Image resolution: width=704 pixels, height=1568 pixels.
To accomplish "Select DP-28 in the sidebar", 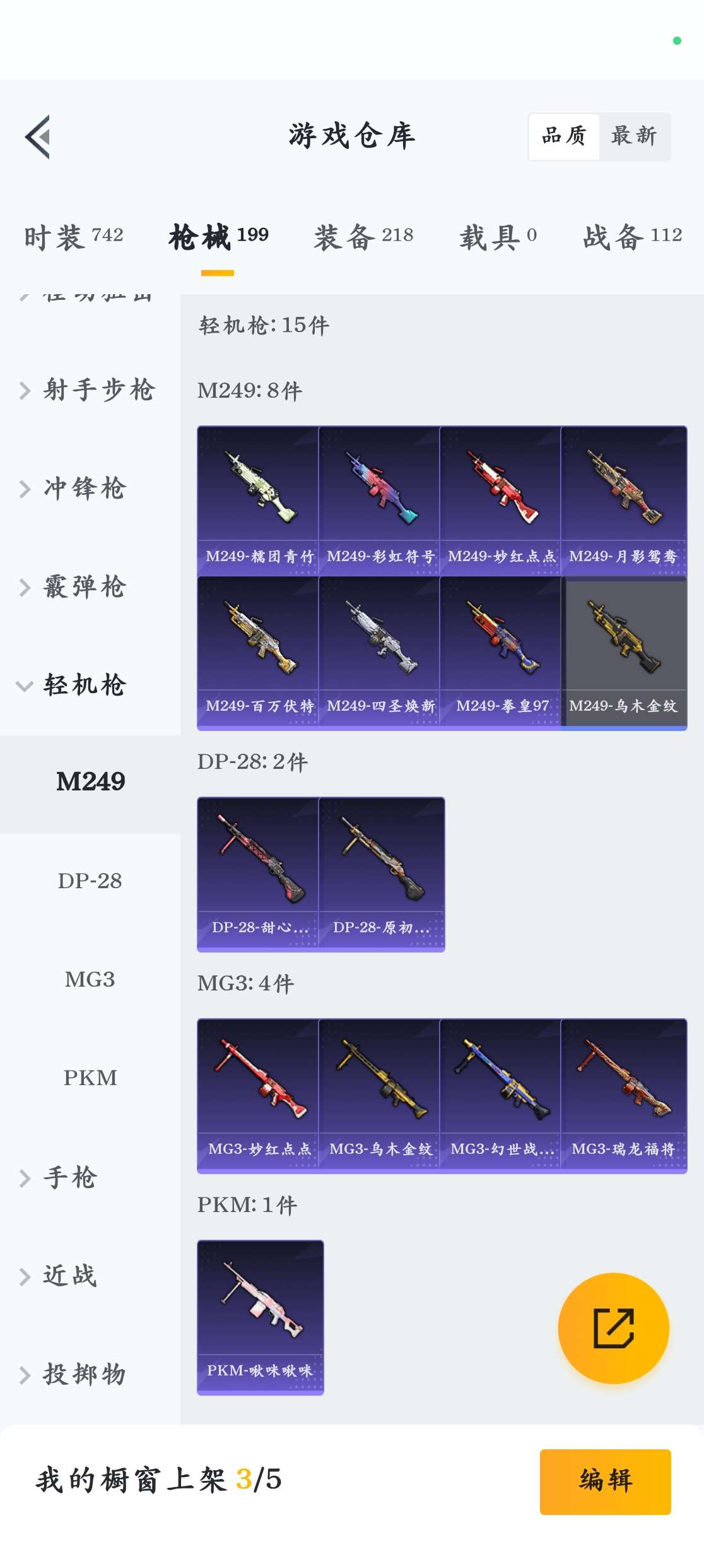I will point(90,881).
